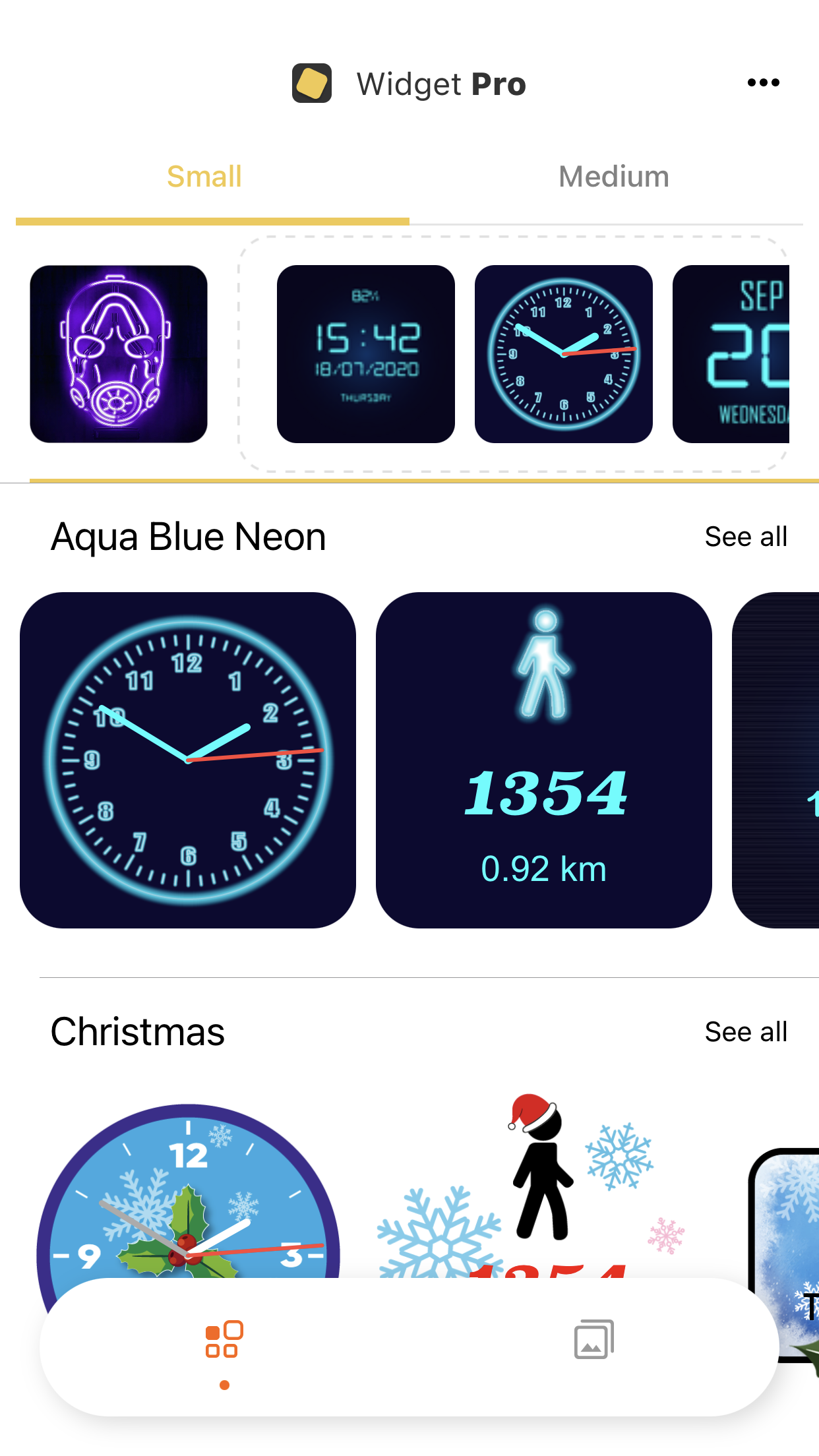The image size is (819, 1456).
Task: Switch to the Small tab
Action: (x=204, y=175)
